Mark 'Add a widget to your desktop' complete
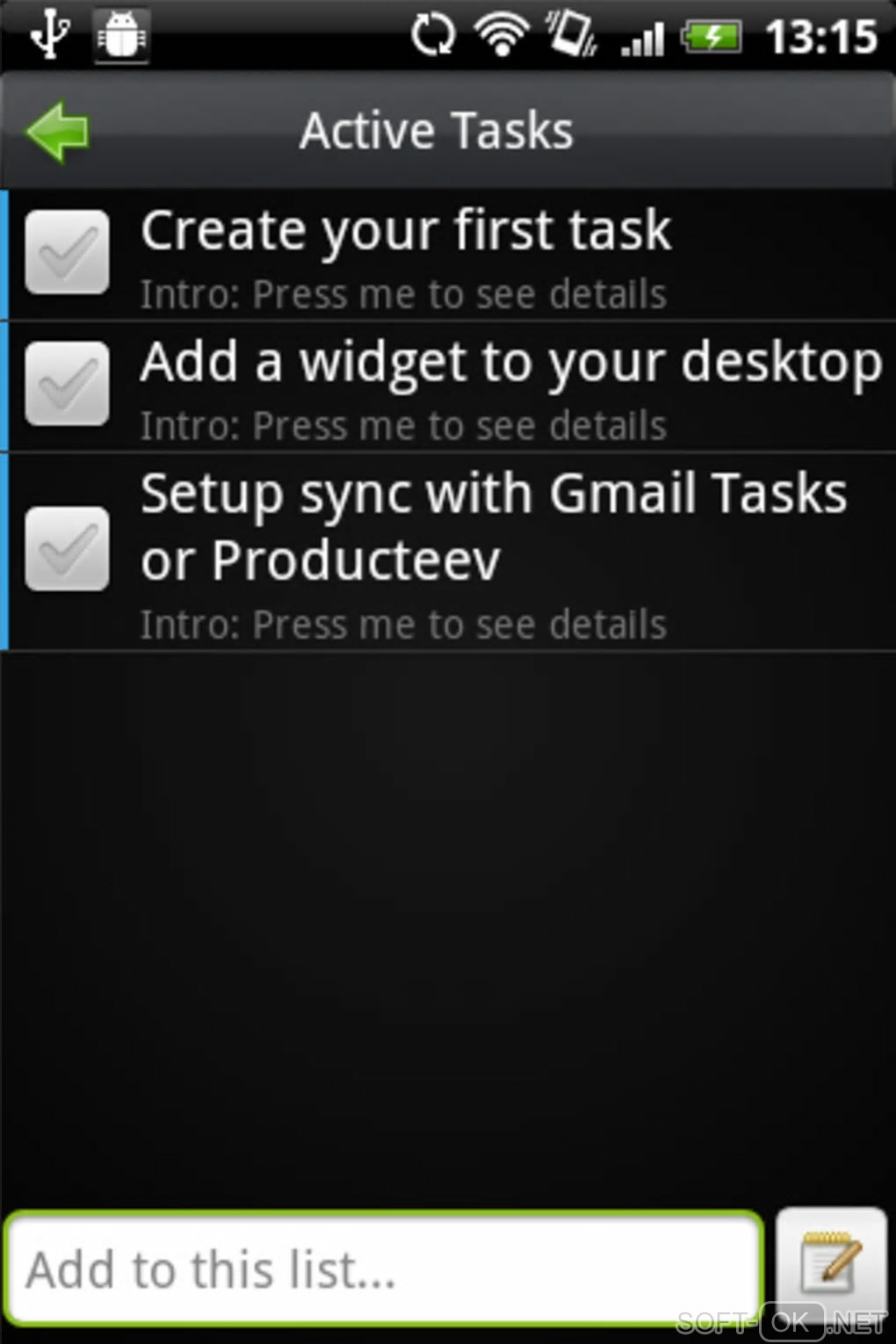This screenshot has height=1344, width=896. (68, 384)
